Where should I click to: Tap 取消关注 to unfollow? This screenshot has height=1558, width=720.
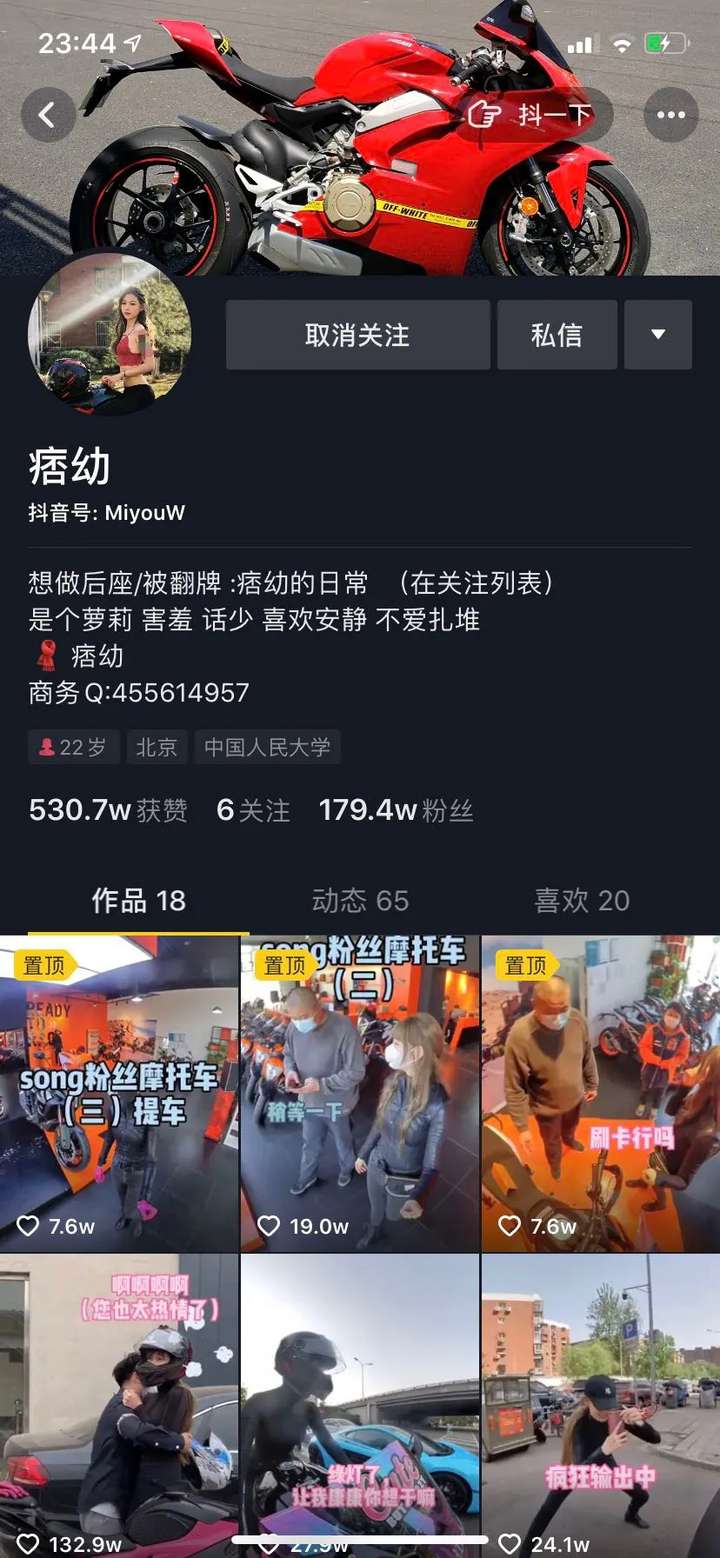(x=357, y=335)
